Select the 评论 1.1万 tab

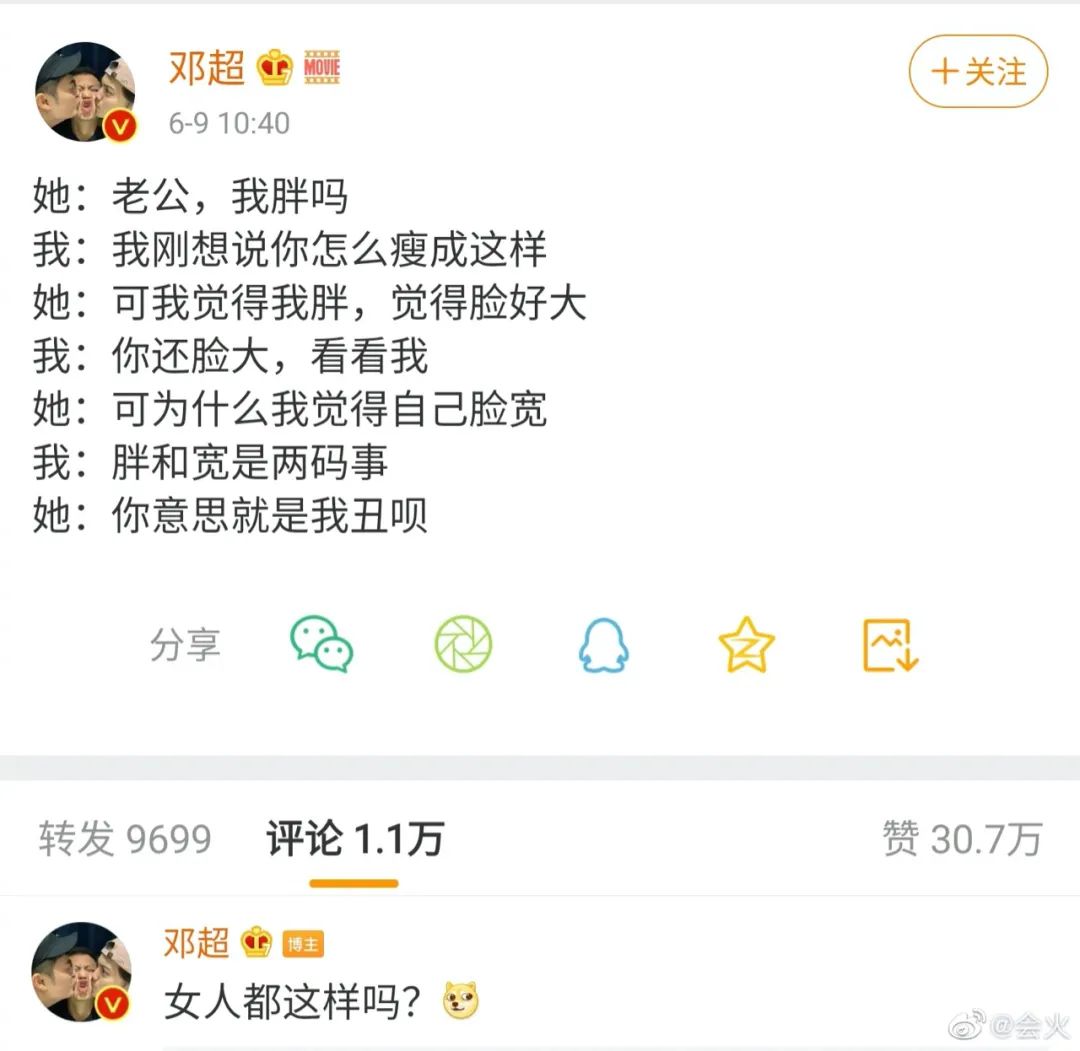pyautogui.click(x=354, y=839)
